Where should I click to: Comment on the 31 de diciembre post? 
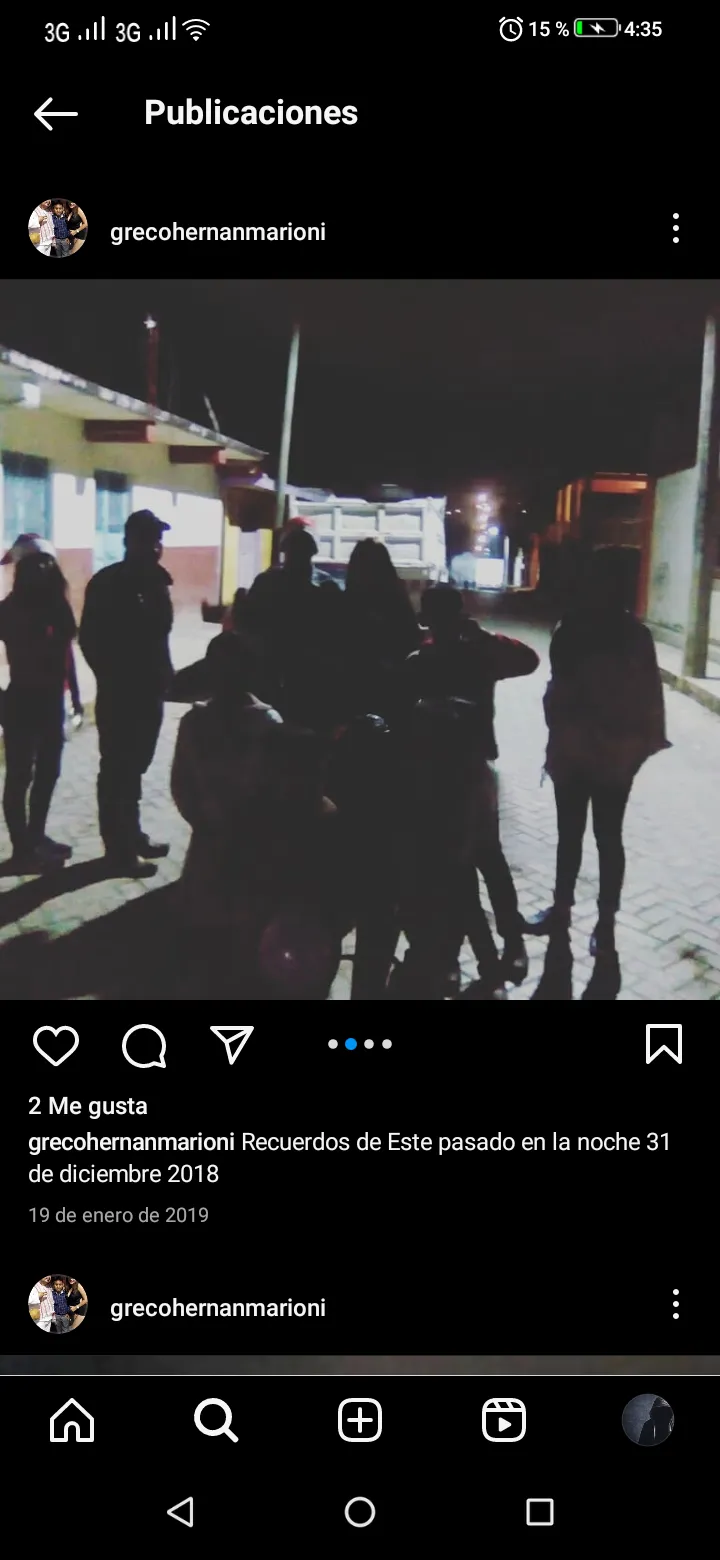[x=144, y=1045]
